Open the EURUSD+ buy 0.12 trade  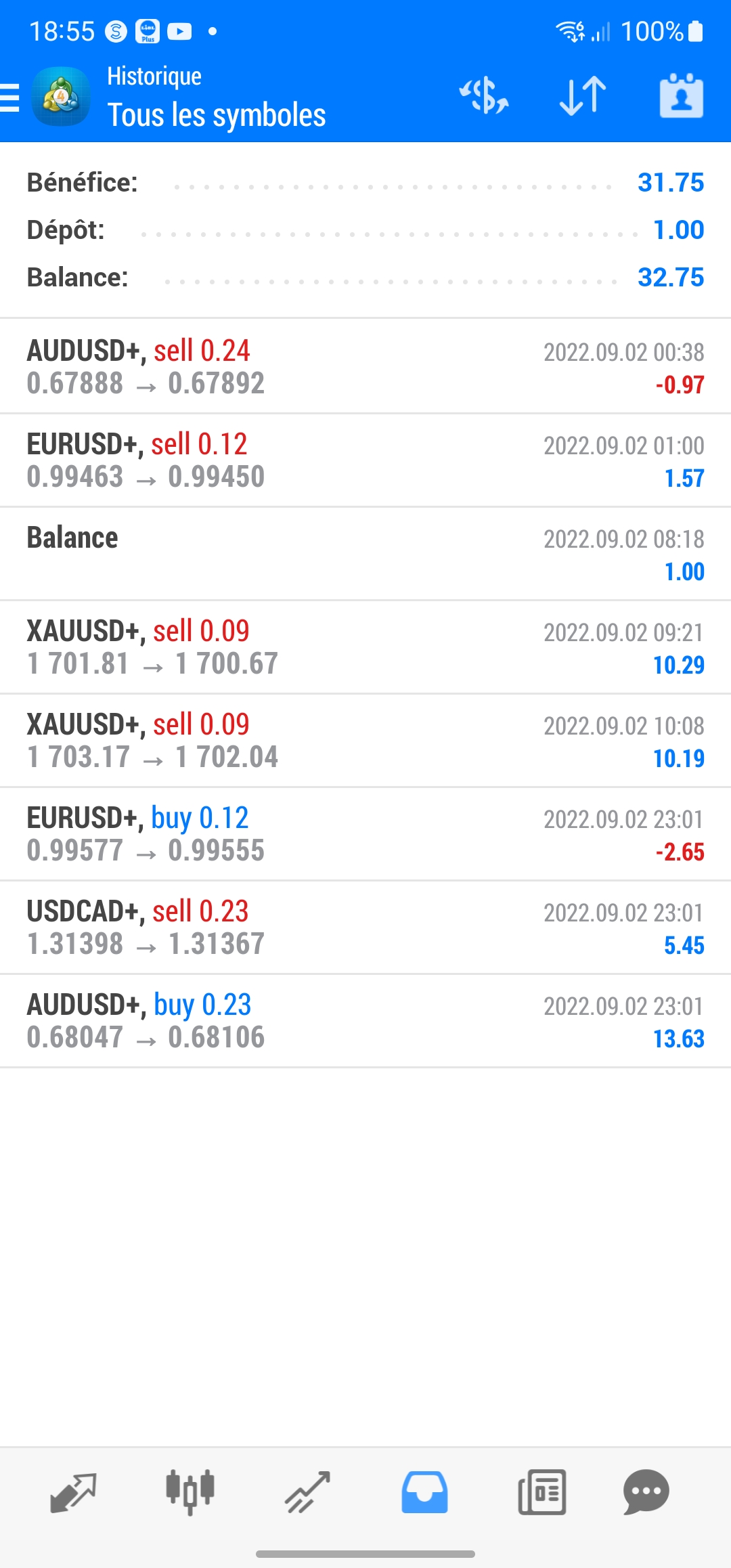click(x=365, y=834)
